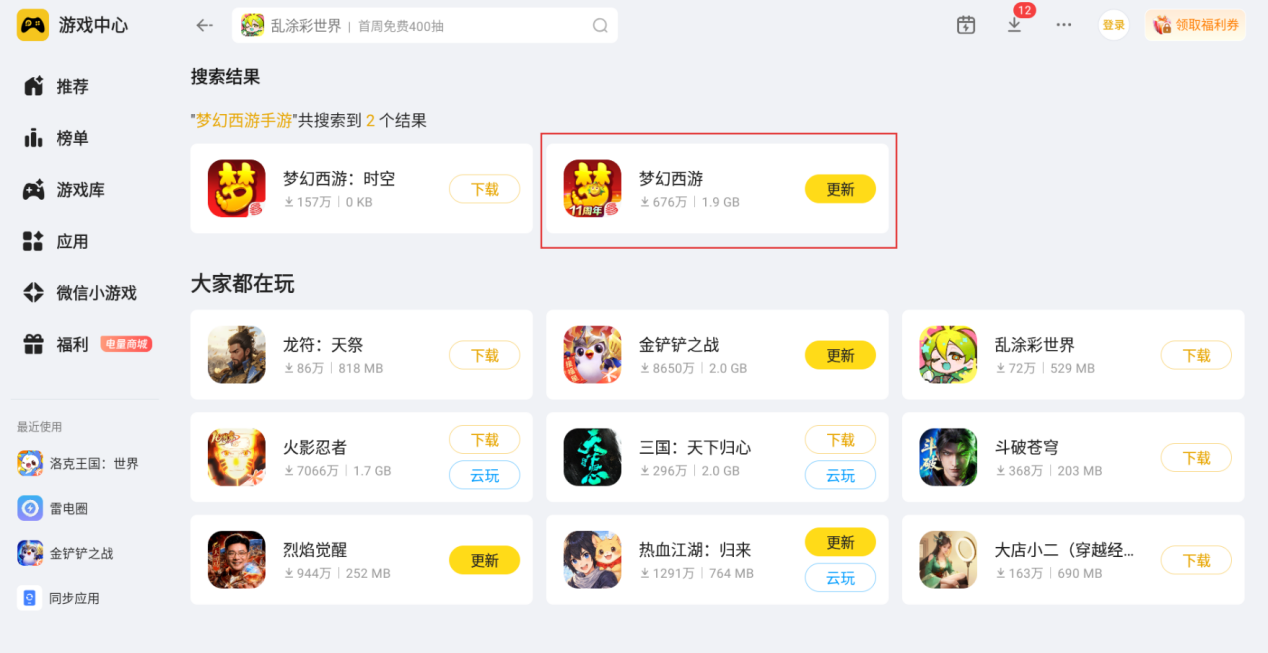Download 梦幻西游：时空
Screen dimensions: 1268x653
pyautogui.click(x=484, y=189)
